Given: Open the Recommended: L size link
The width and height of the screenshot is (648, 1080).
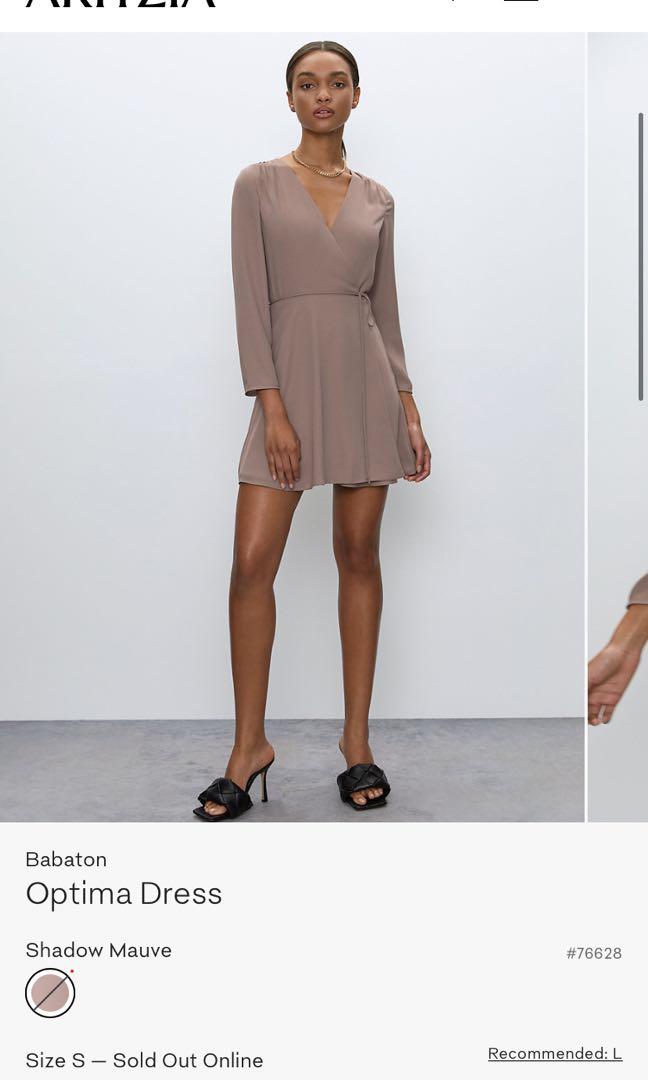Looking at the screenshot, I should [x=554, y=1053].
